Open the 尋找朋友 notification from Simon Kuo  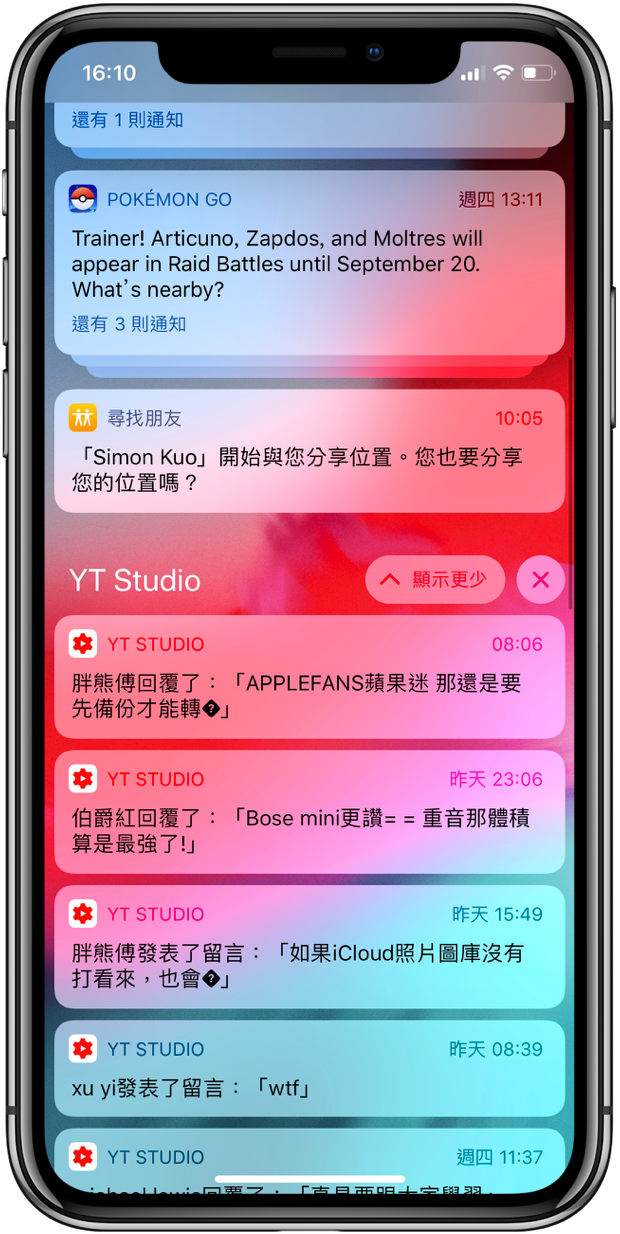pyautogui.click(x=310, y=451)
